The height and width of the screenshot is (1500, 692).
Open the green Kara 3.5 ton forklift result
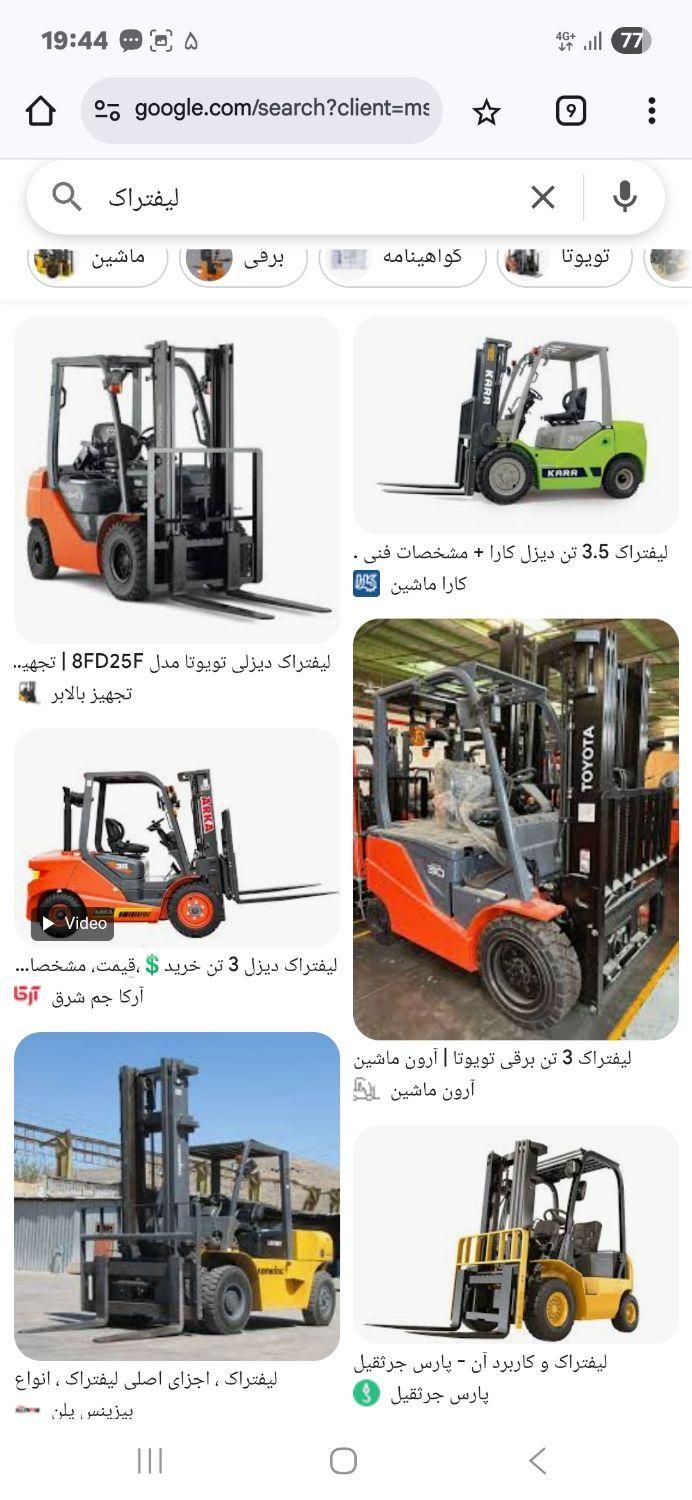(x=516, y=425)
